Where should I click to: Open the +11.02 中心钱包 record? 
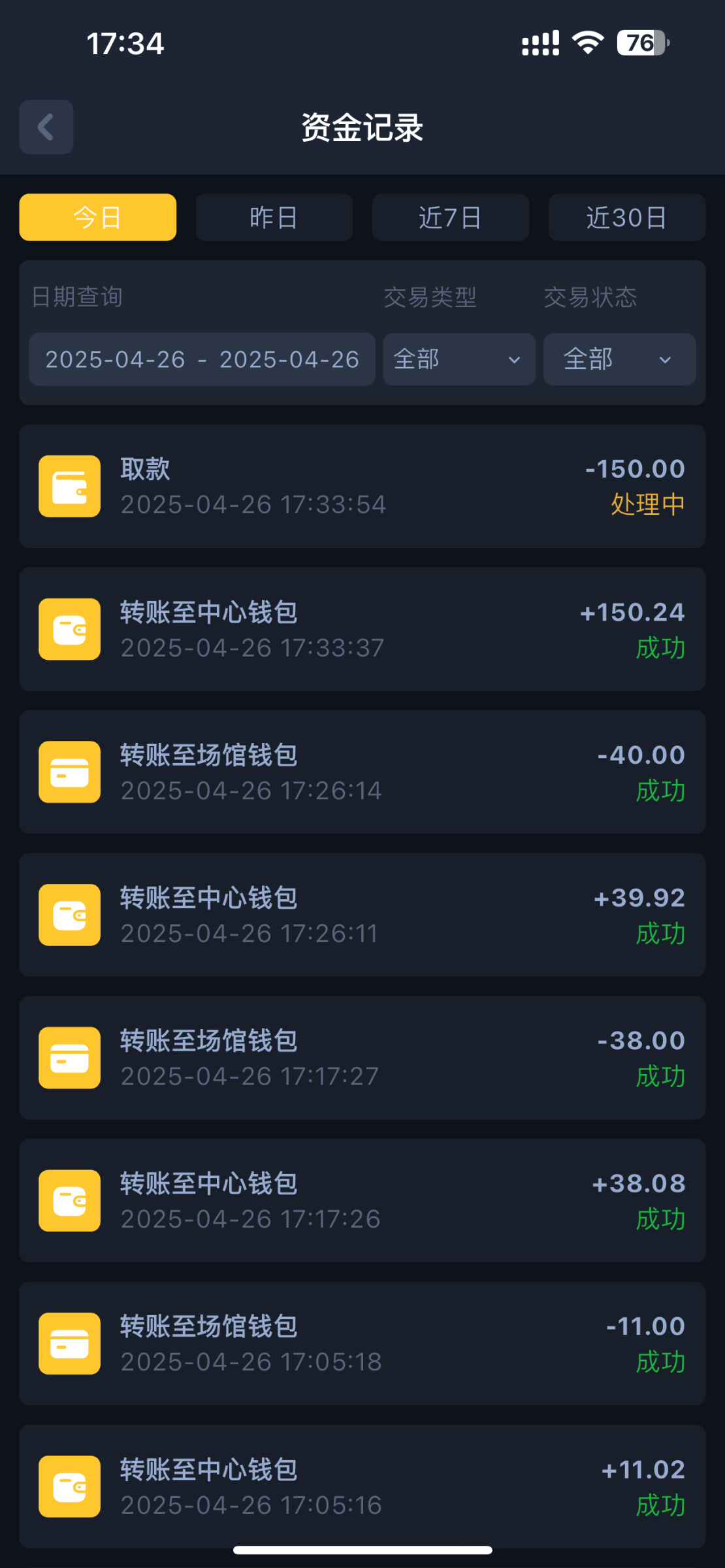362,1487
